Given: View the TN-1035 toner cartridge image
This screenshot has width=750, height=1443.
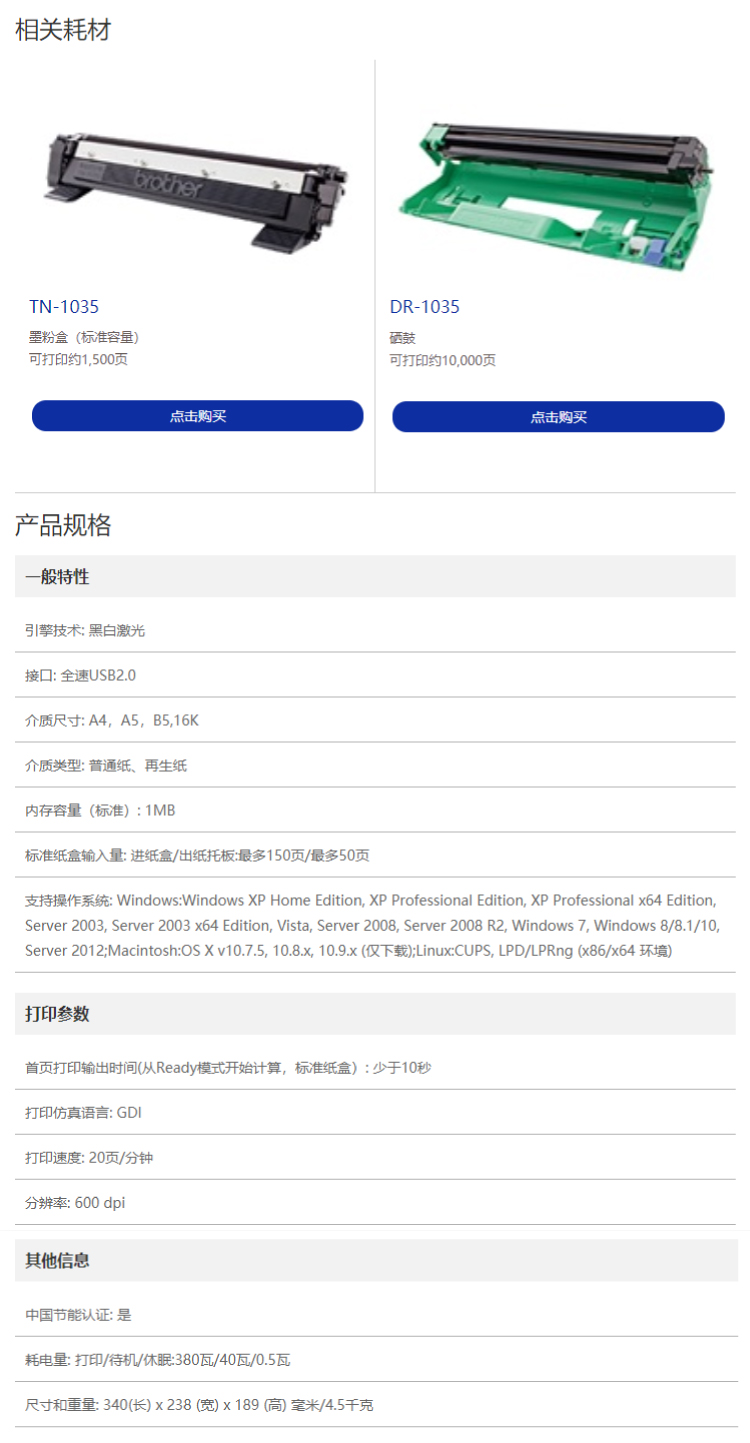Looking at the screenshot, I should (197, 185).
